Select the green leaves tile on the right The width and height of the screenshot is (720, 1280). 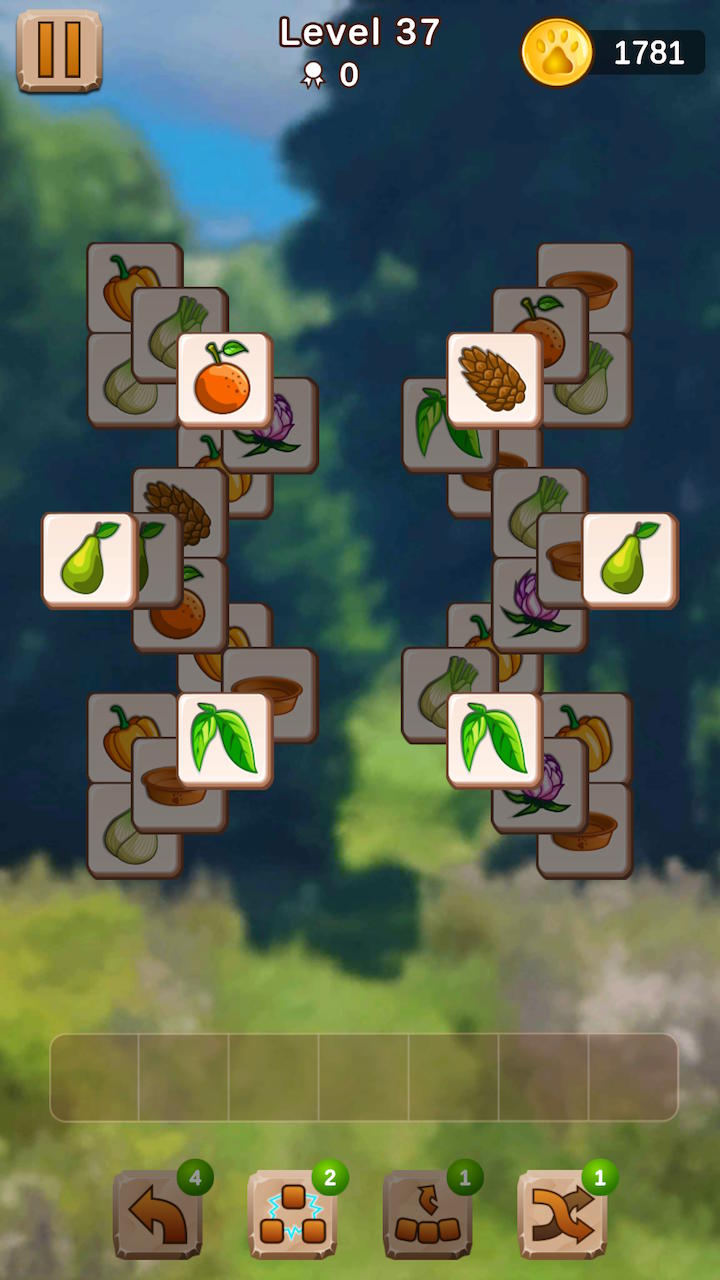coord(494,740)
